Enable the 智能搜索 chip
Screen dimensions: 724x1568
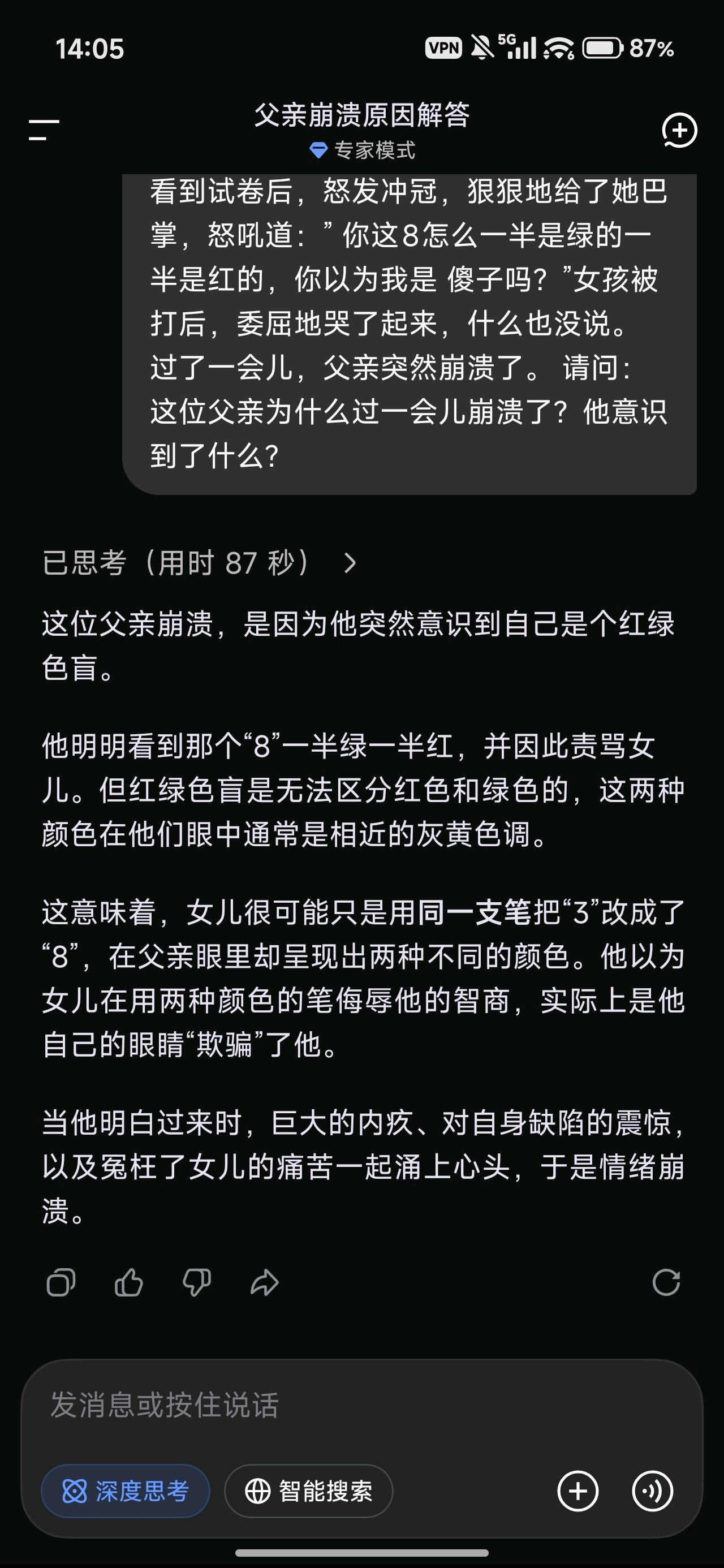(x=309, y=1491)
